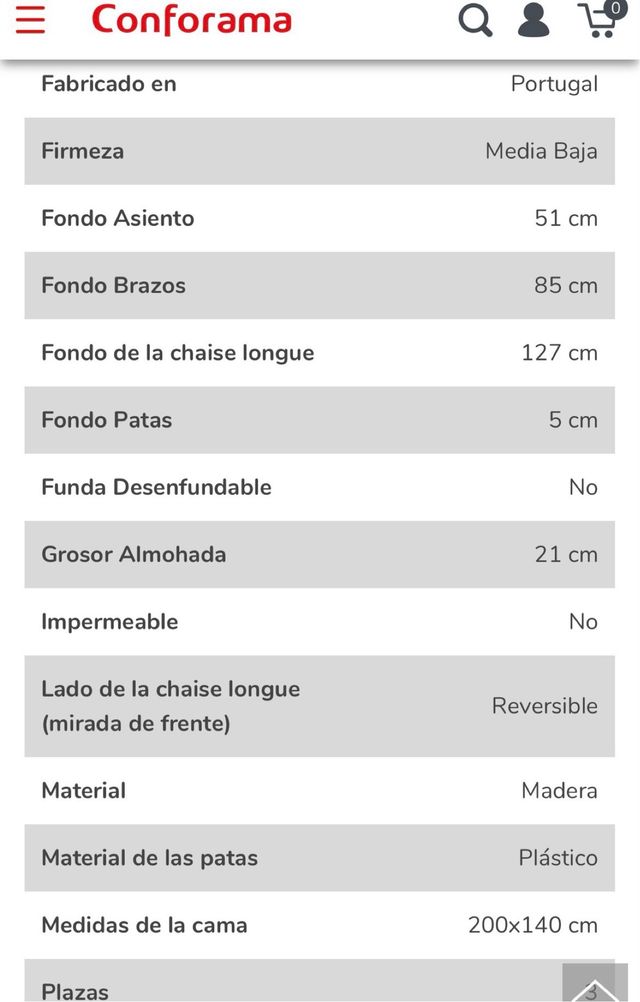The height and width of the screenshot is (1002, 640).
Task: Open the hamburger navigation menu
Action: pyautogui.click(x=31, y=20)
